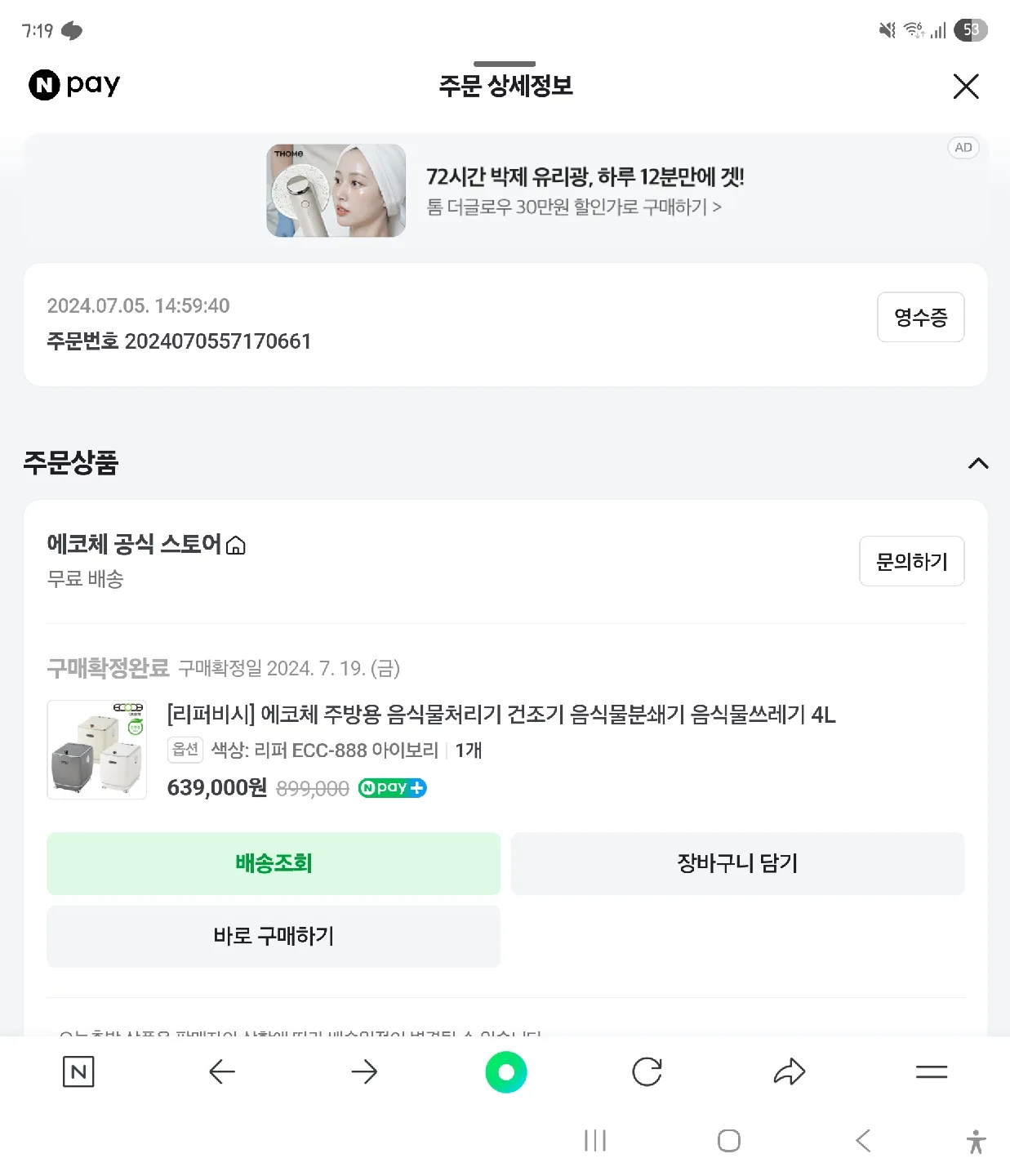Select the home icon in bottom toolbar
The image size is (1010, 1176).
click(x=506, y=1071)
